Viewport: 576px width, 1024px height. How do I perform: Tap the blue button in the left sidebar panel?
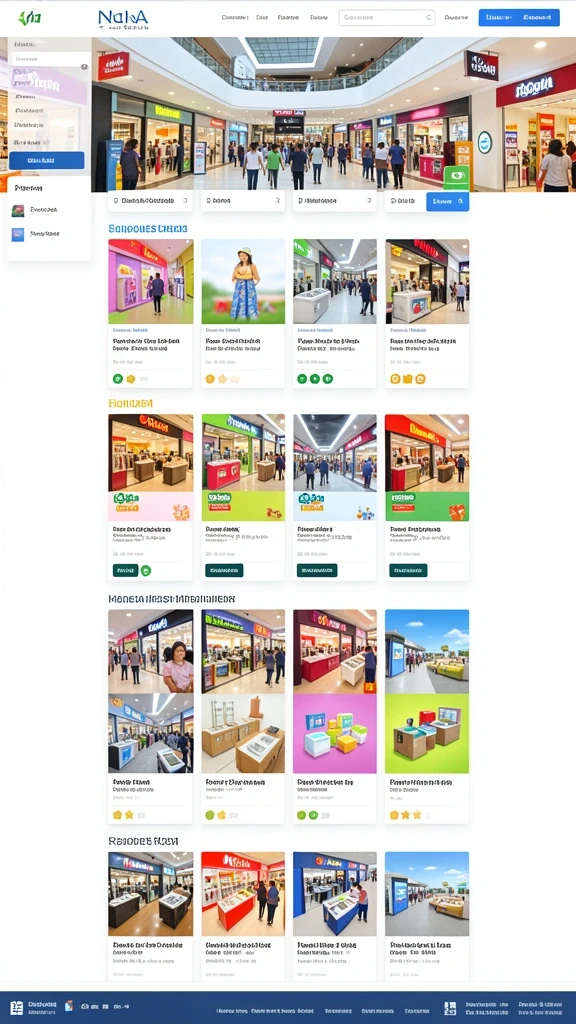[x=46, y=161]
